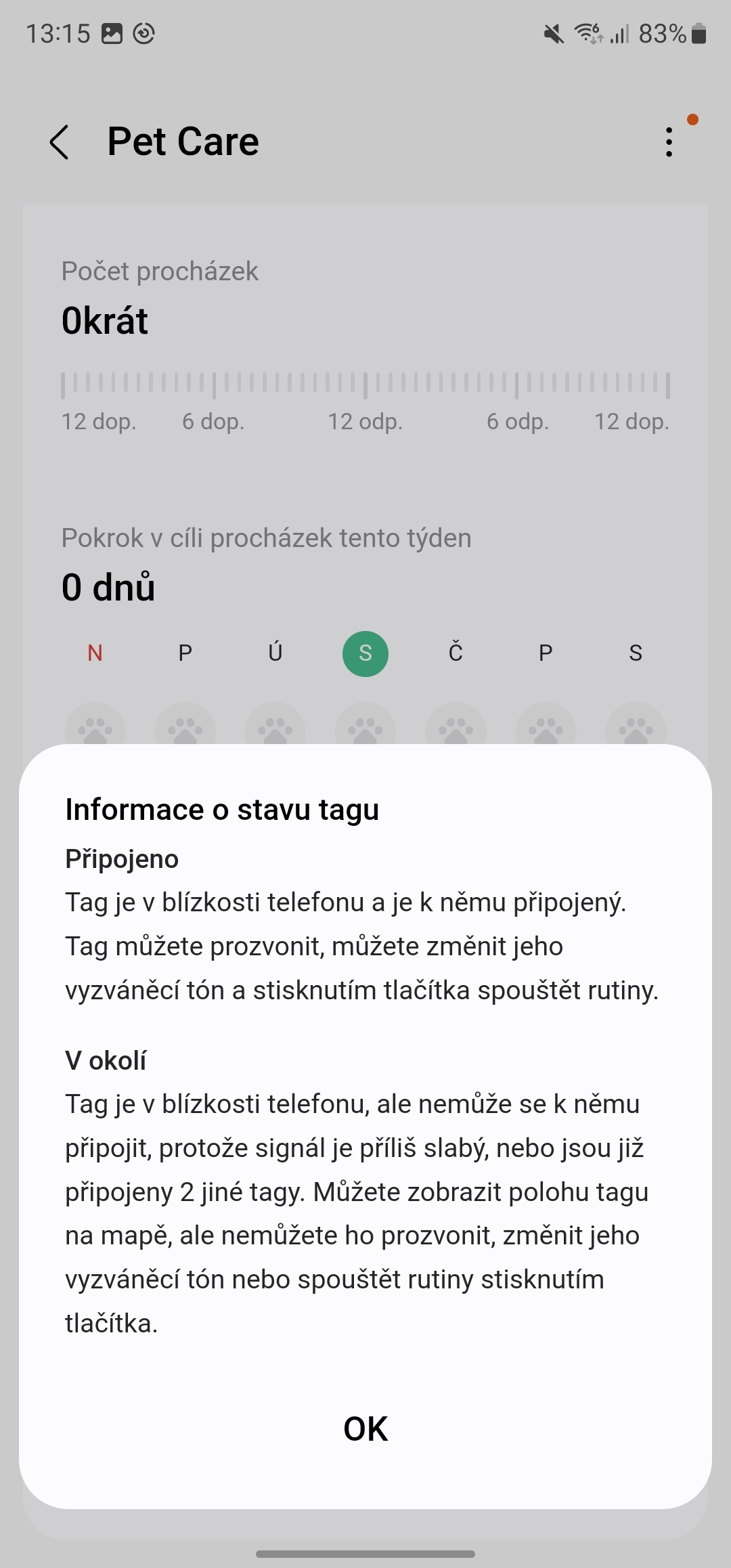This screenshot has height=1568, width=731.
Task: Select Thursday Č in the week row
Action: coord(455,652)
